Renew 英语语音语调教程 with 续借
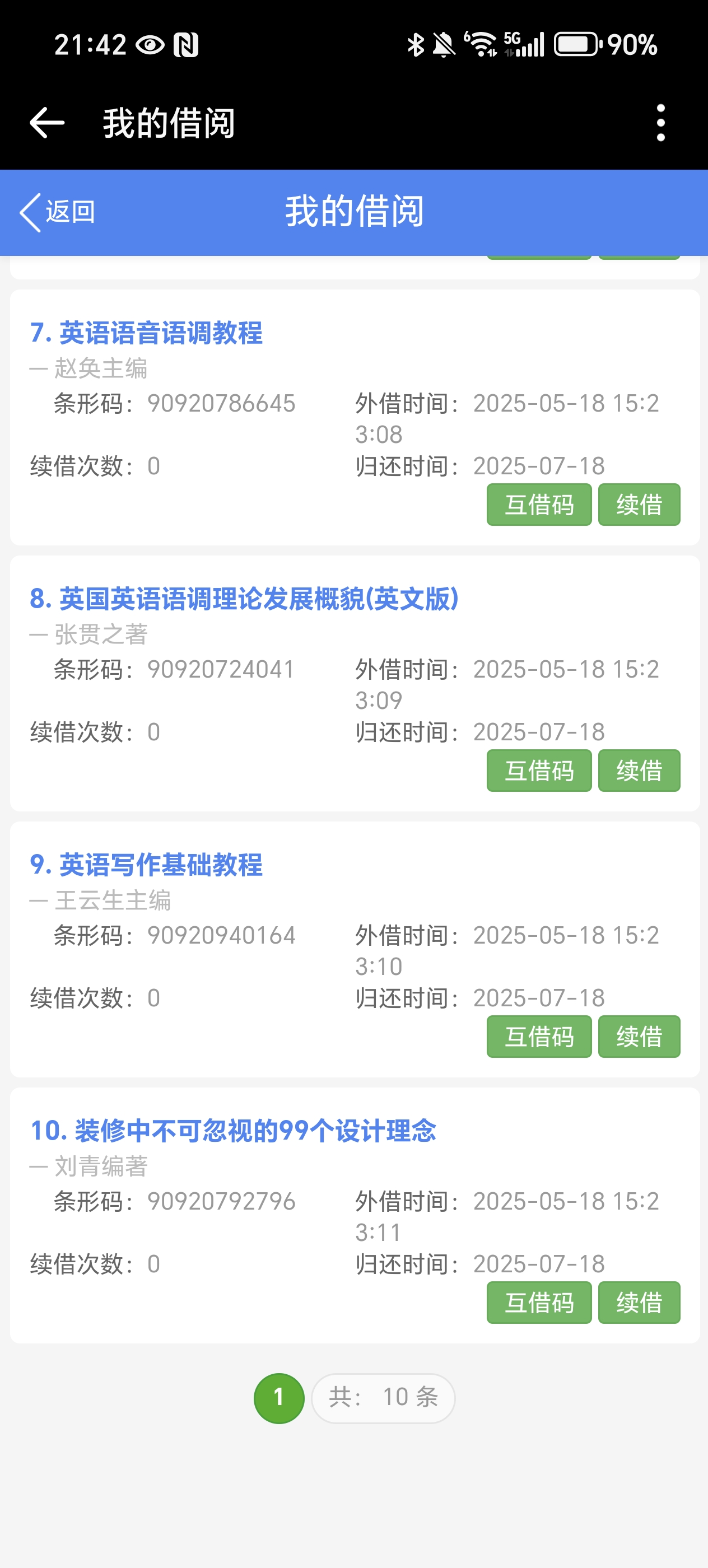708x1568 pixels. pyautogui.click(x=639, y=505)
